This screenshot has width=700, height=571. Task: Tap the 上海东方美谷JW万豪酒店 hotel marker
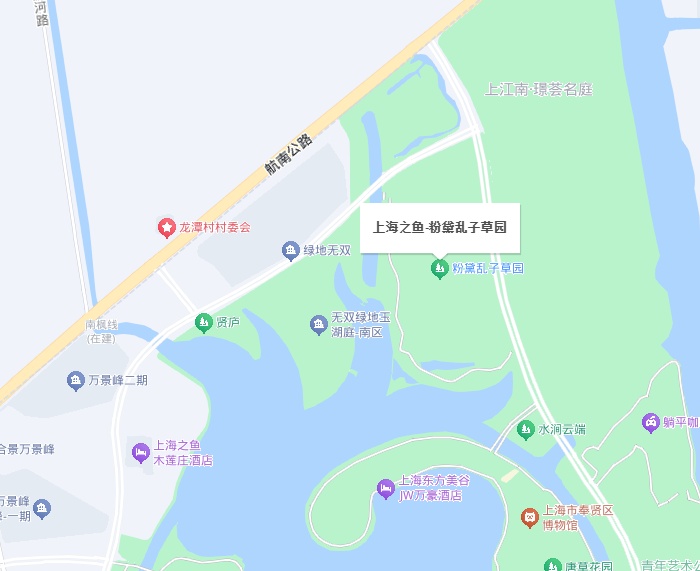(x=386, y=488)
